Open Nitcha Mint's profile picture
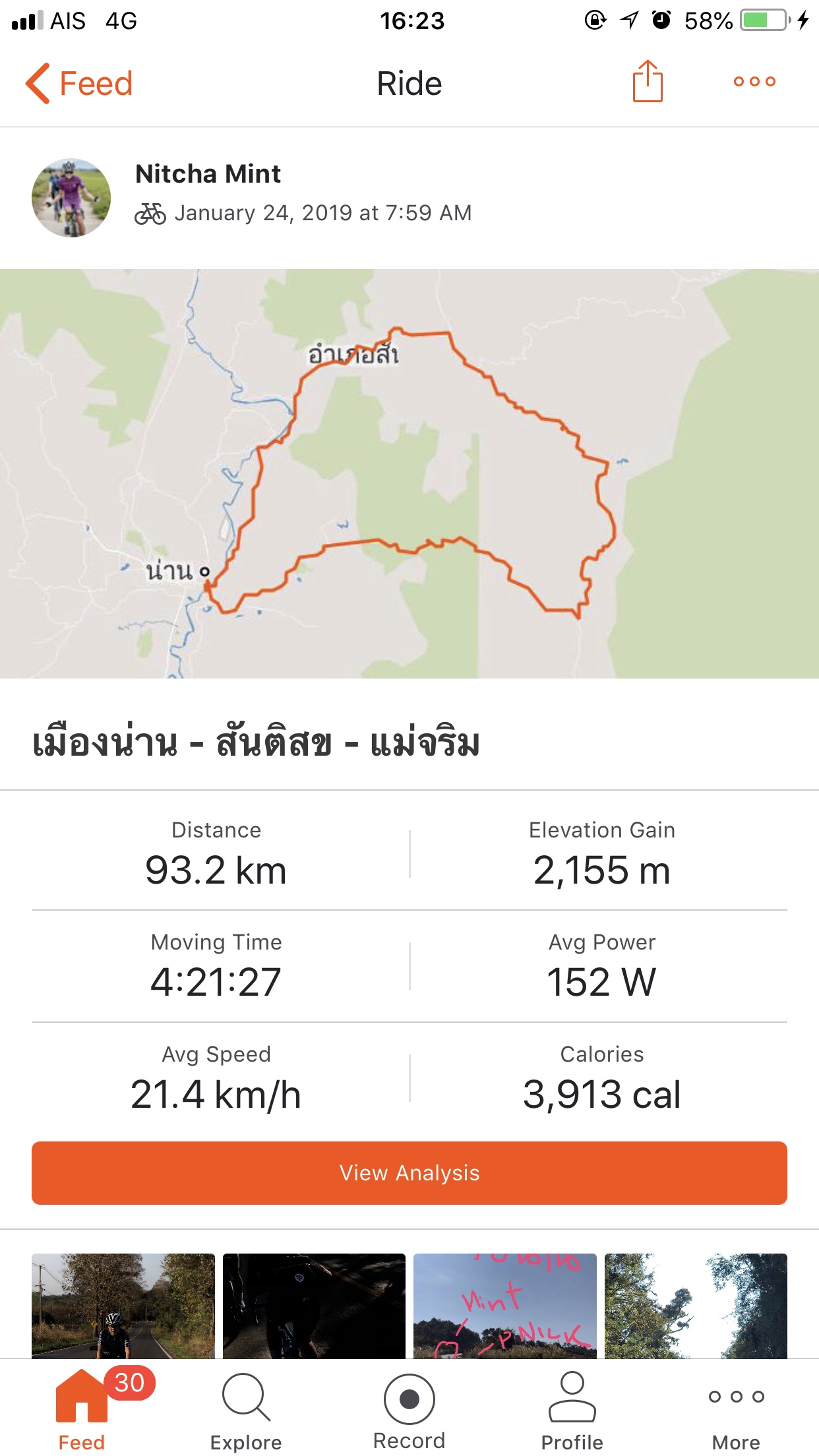 click(x=71, y=198)
